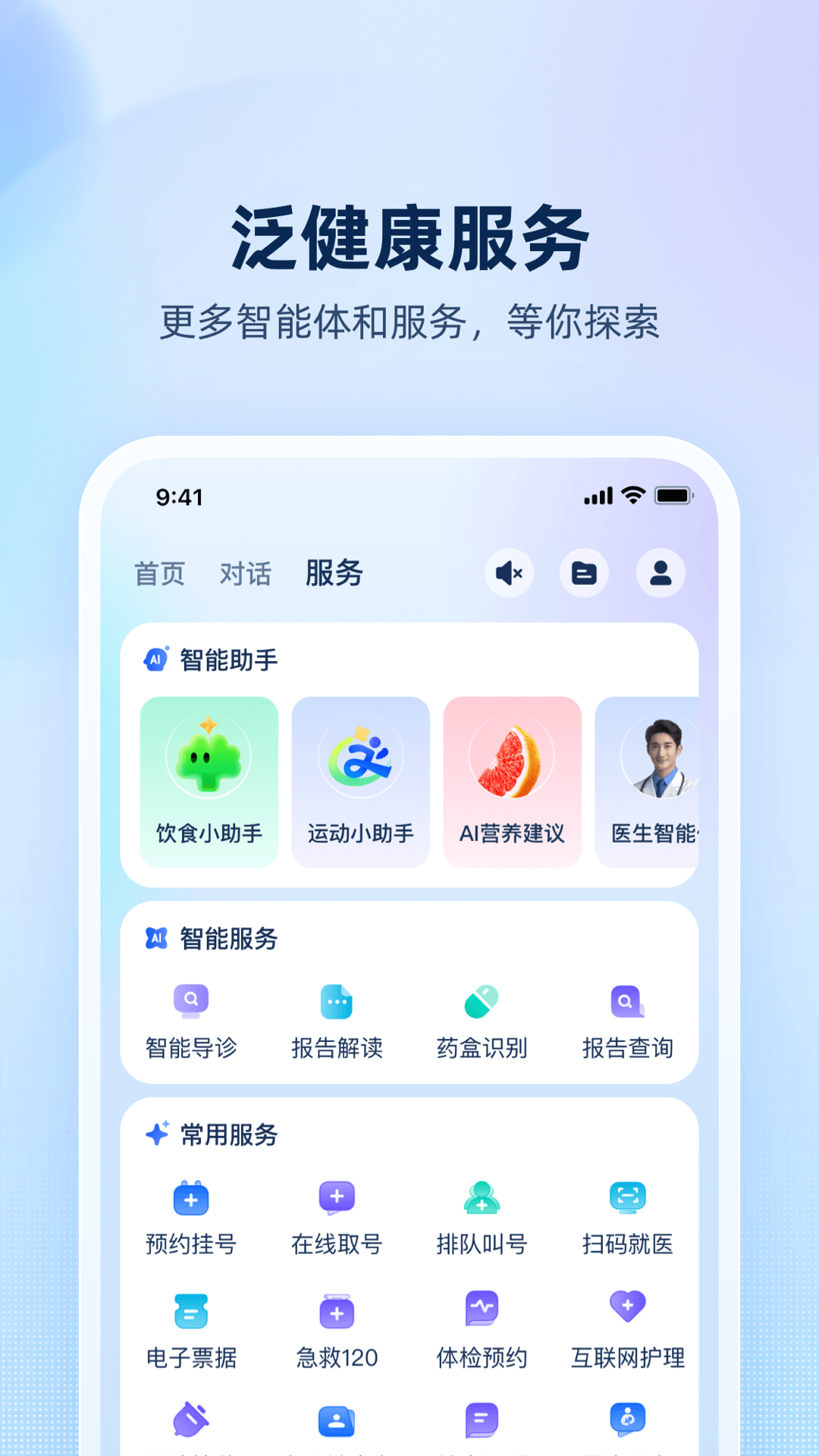Mute sound with the speaker toggle
819x1456 pixels.
(x=509, y=574)
